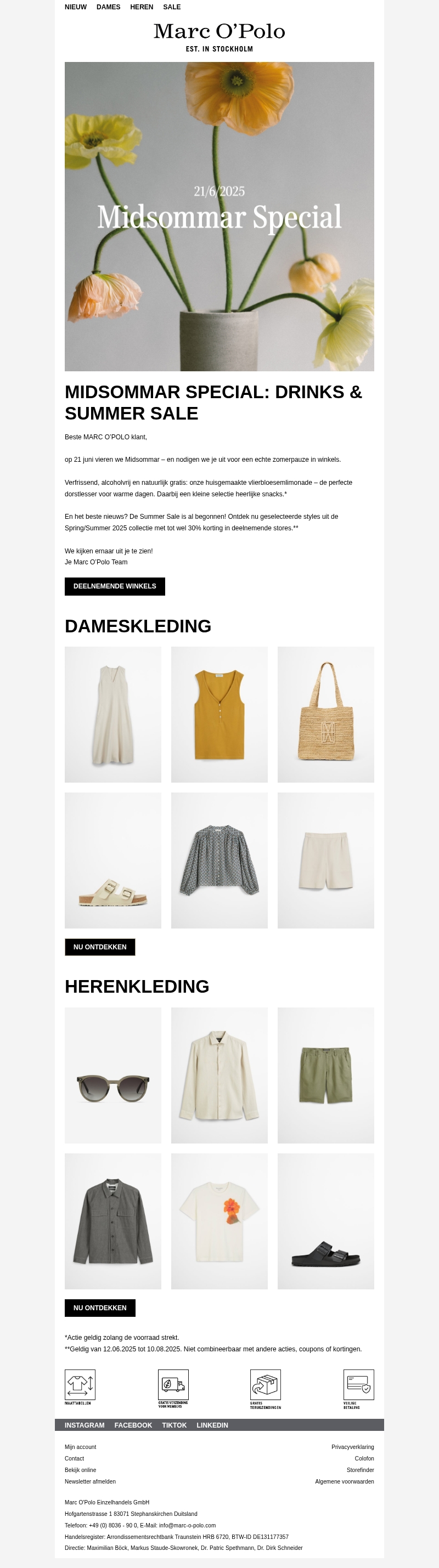Unsubscribe via Newsletter afmelden
This screenshot has height=1568, width=439.
tap(90, 1481)
